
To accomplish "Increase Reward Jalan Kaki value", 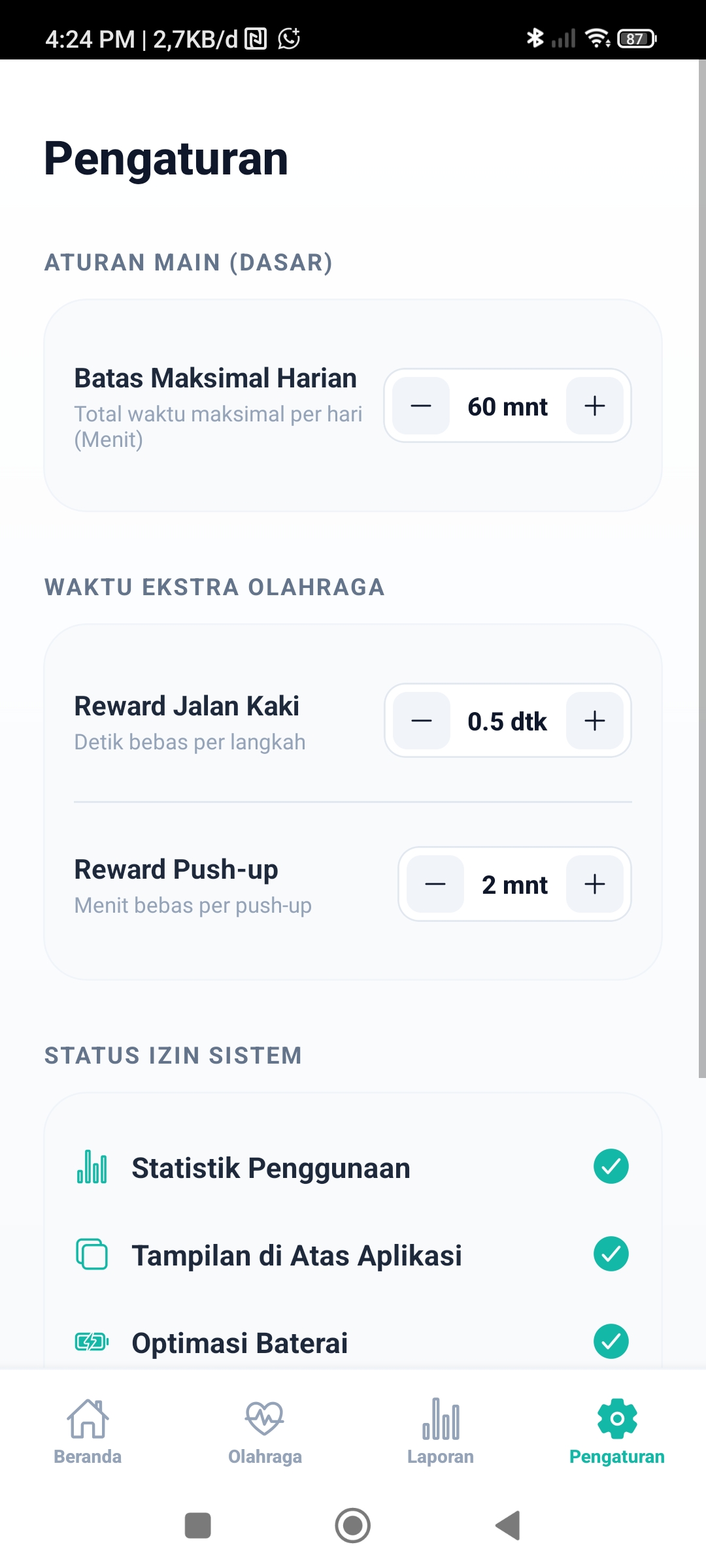I will [x=594, y=721].
